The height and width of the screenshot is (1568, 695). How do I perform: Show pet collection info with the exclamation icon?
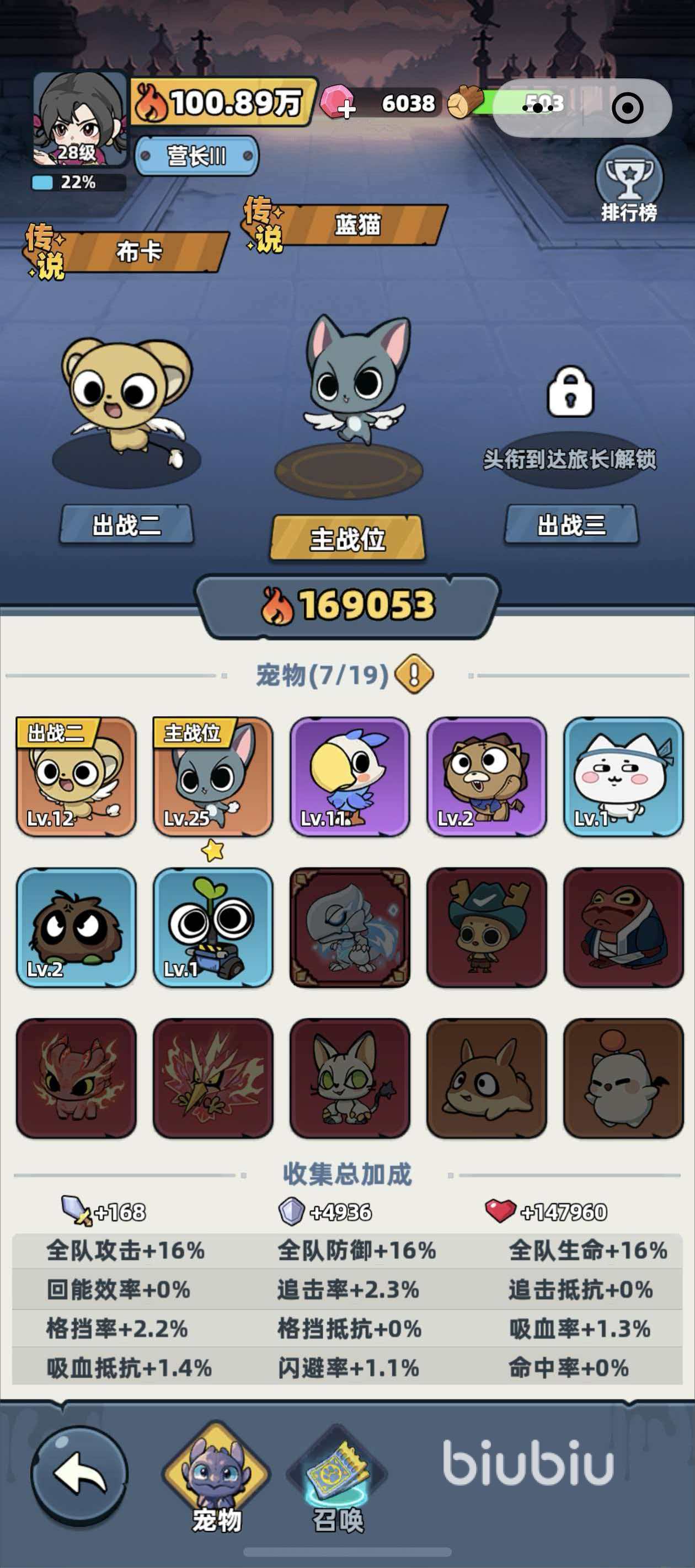click(414, 674)
